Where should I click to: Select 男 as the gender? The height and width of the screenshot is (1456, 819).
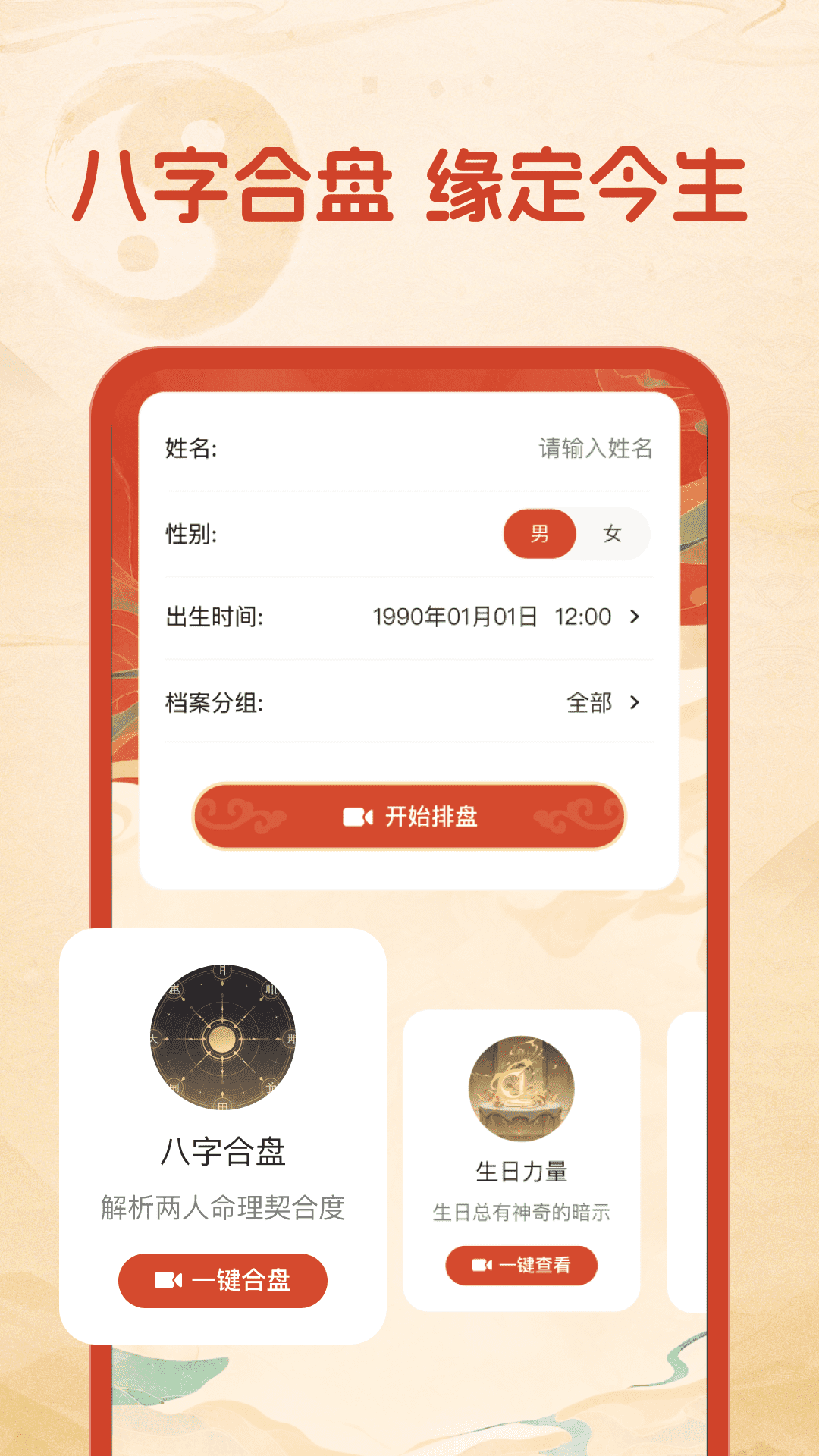pyautogui.click(x=541, y=534)
